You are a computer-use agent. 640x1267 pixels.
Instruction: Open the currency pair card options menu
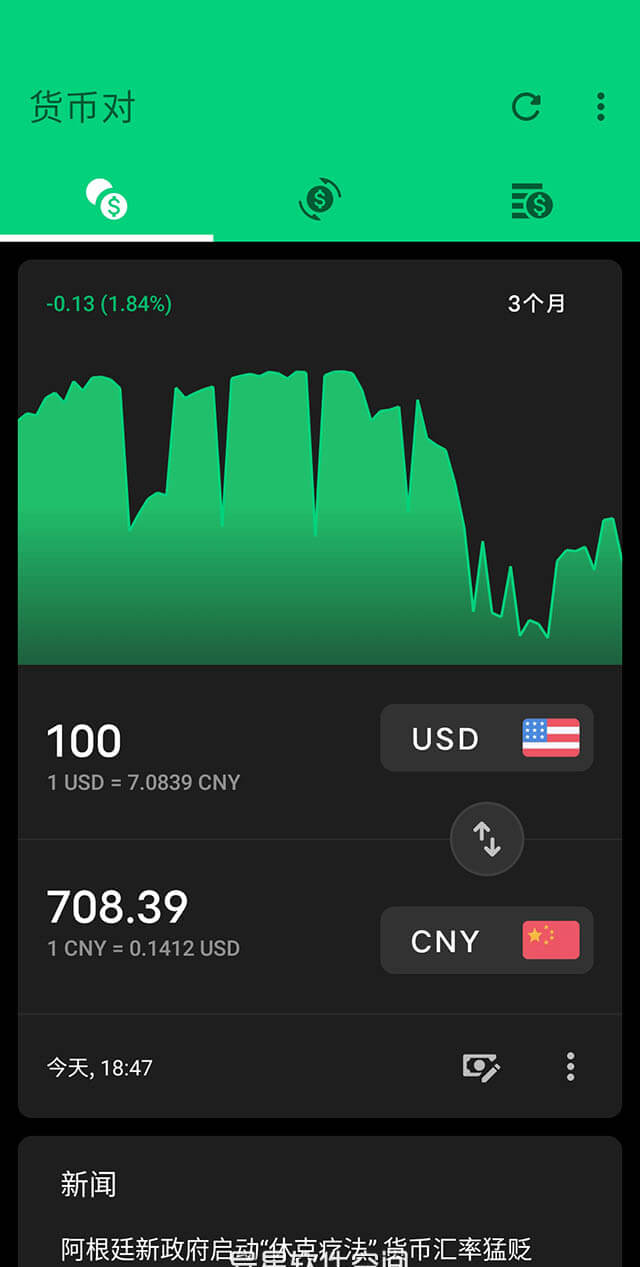570,1067
